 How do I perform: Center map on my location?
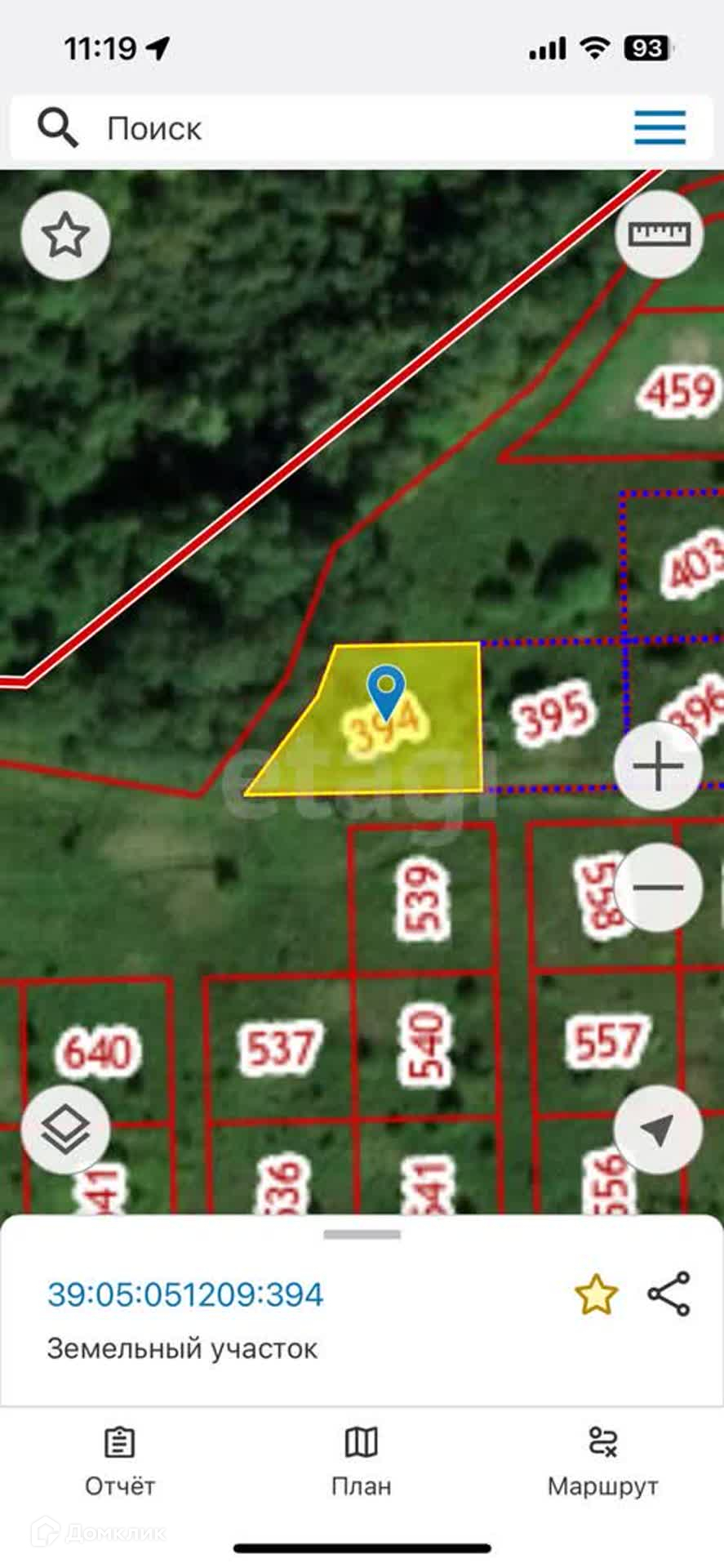click(x=658, y=1130)
